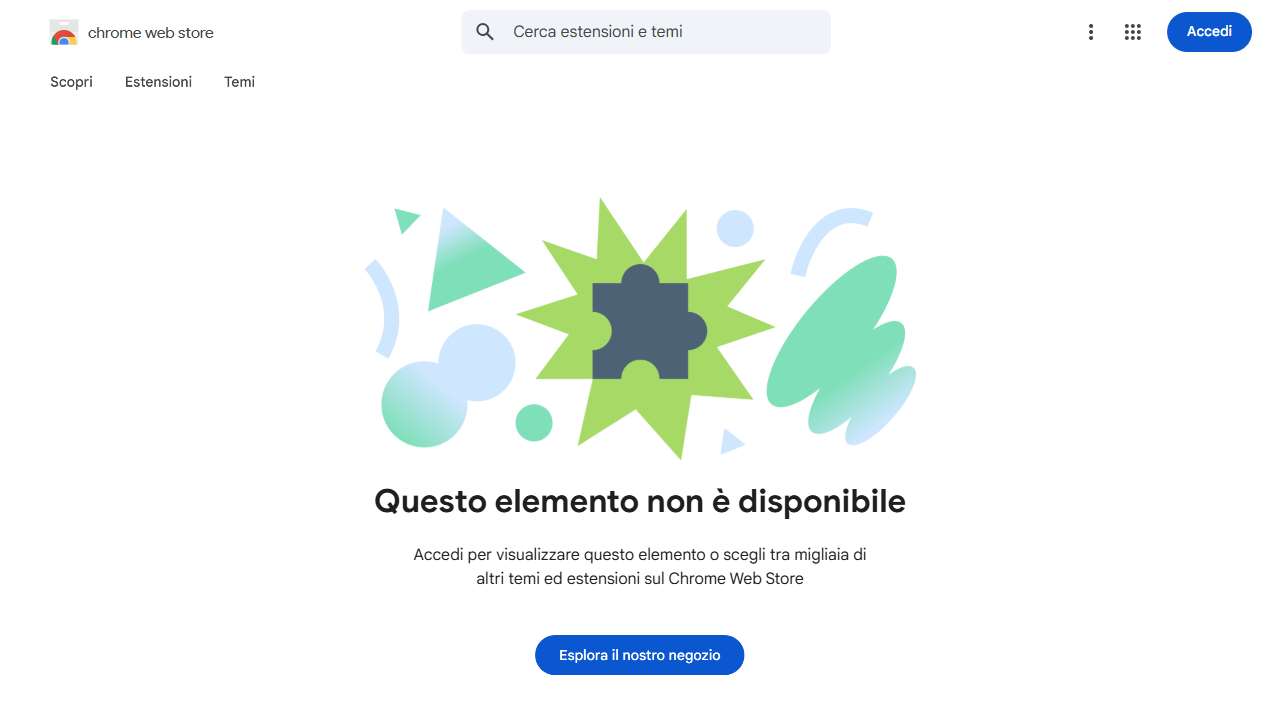Tap the Cerca estensioni e temi search field
This screenshot has height=720, width=1280.
(660, 32)
